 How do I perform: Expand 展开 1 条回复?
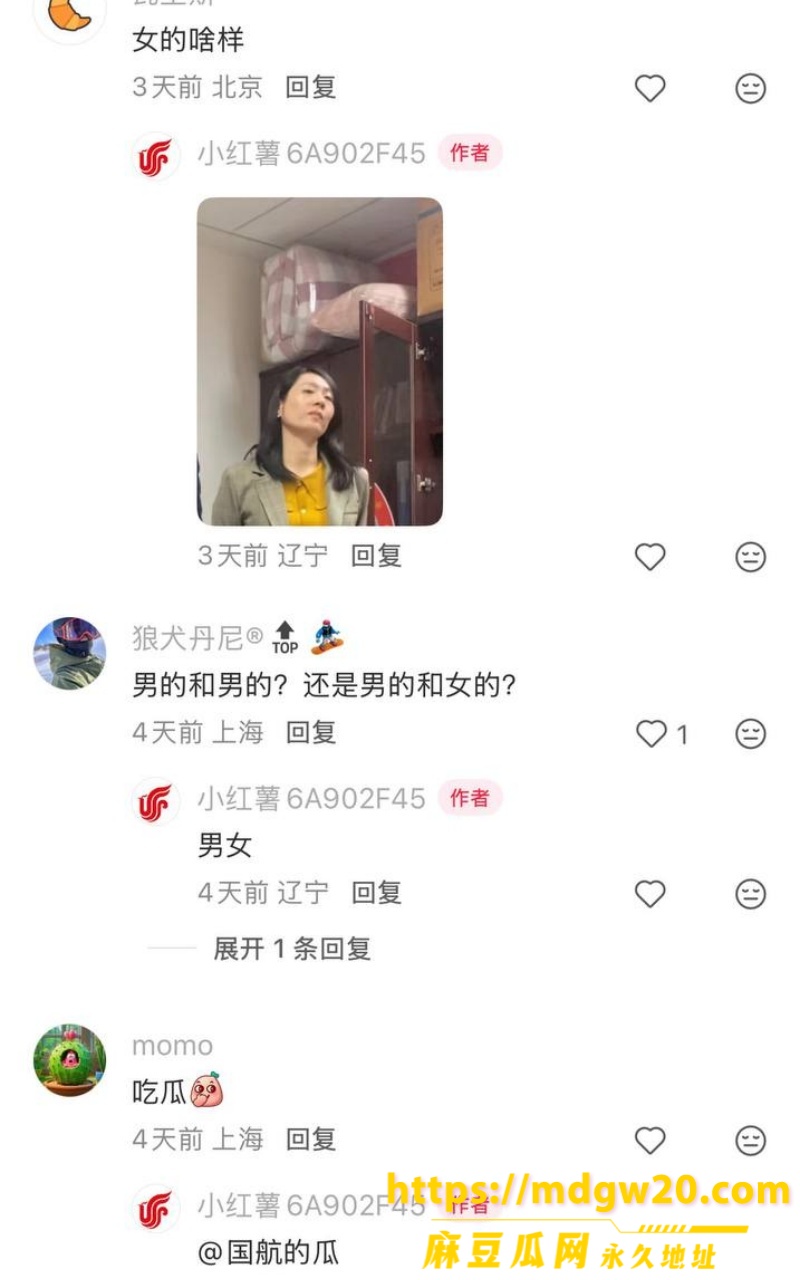292,948
